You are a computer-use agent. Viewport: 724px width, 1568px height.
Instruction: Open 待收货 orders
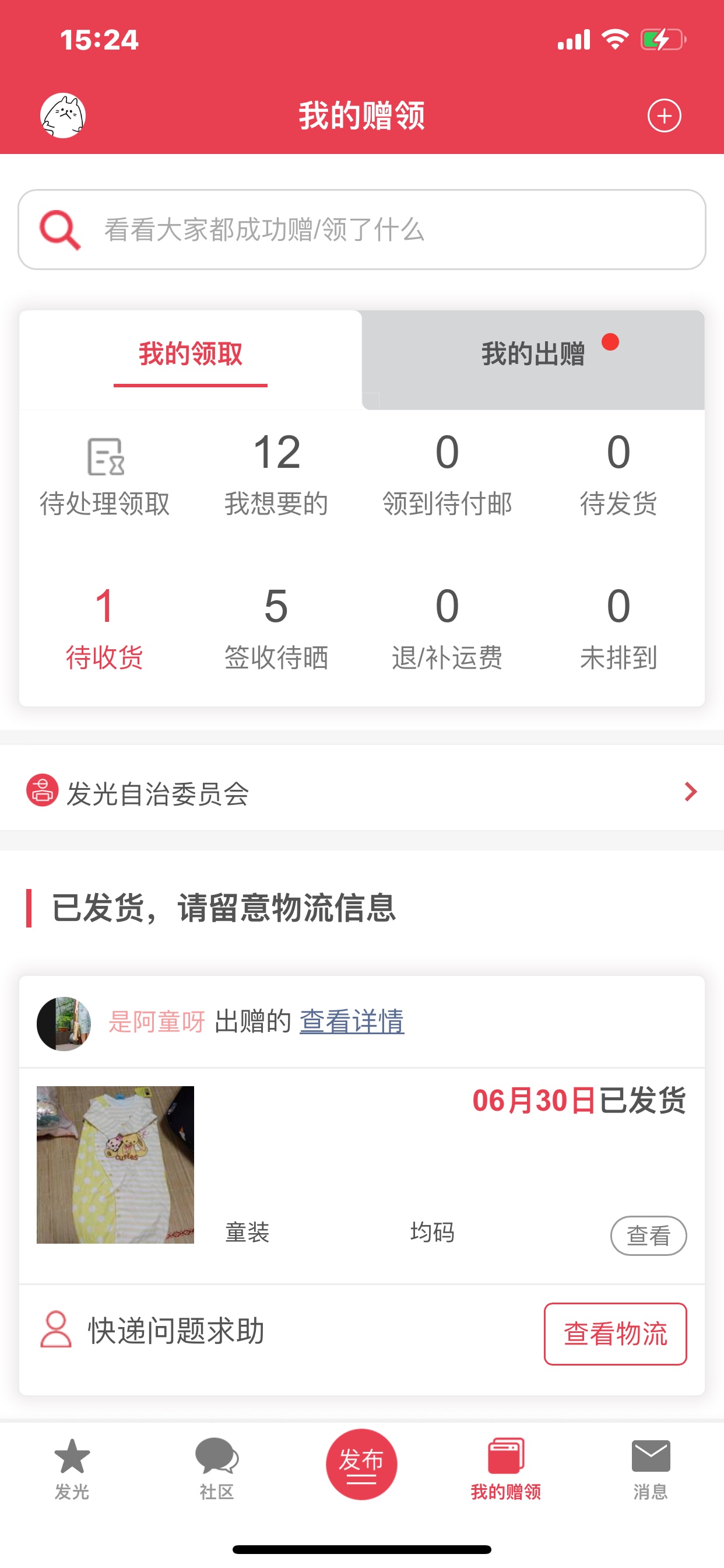click(105, 628)
